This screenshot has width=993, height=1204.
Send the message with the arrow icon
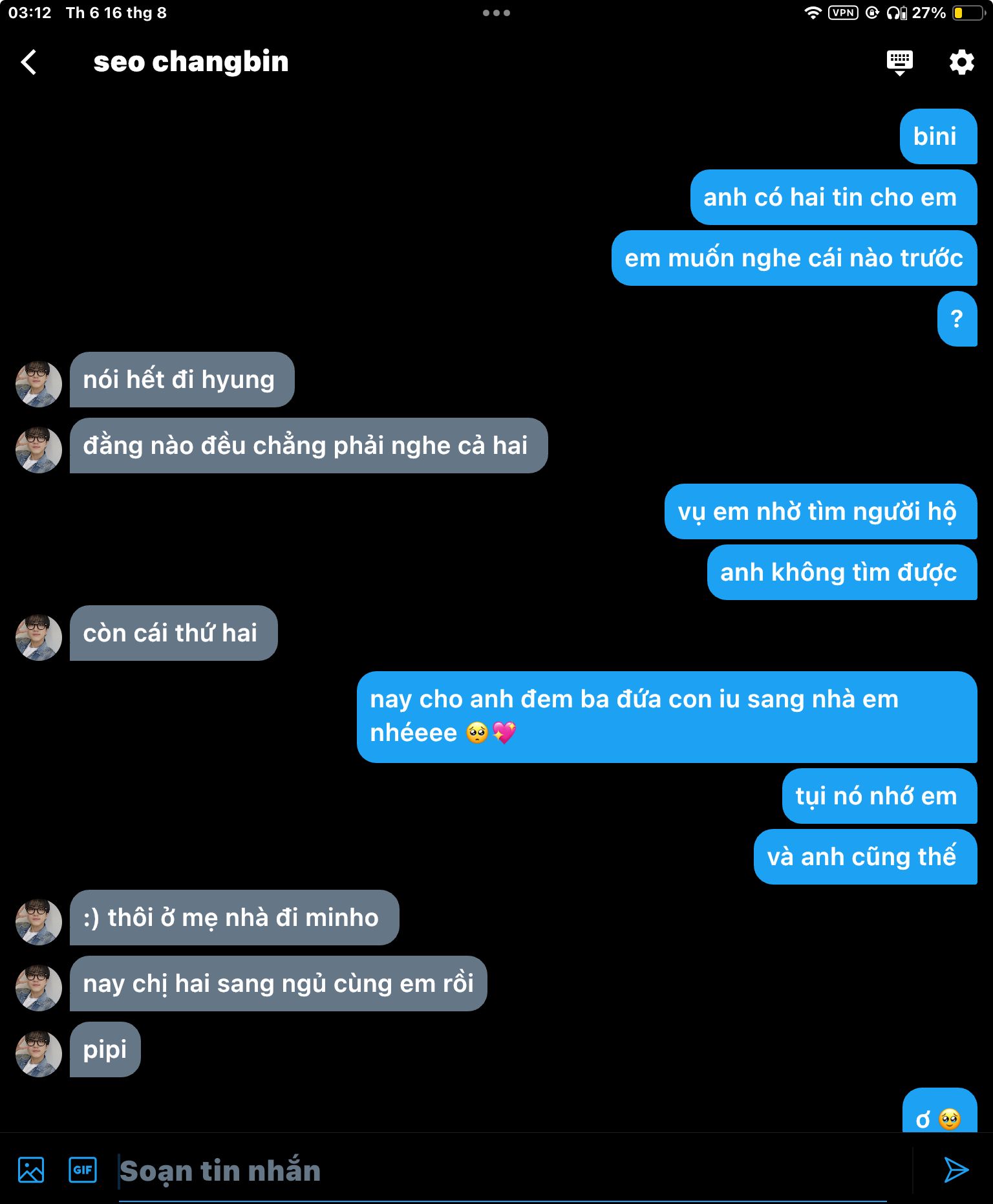[956, 1170]
